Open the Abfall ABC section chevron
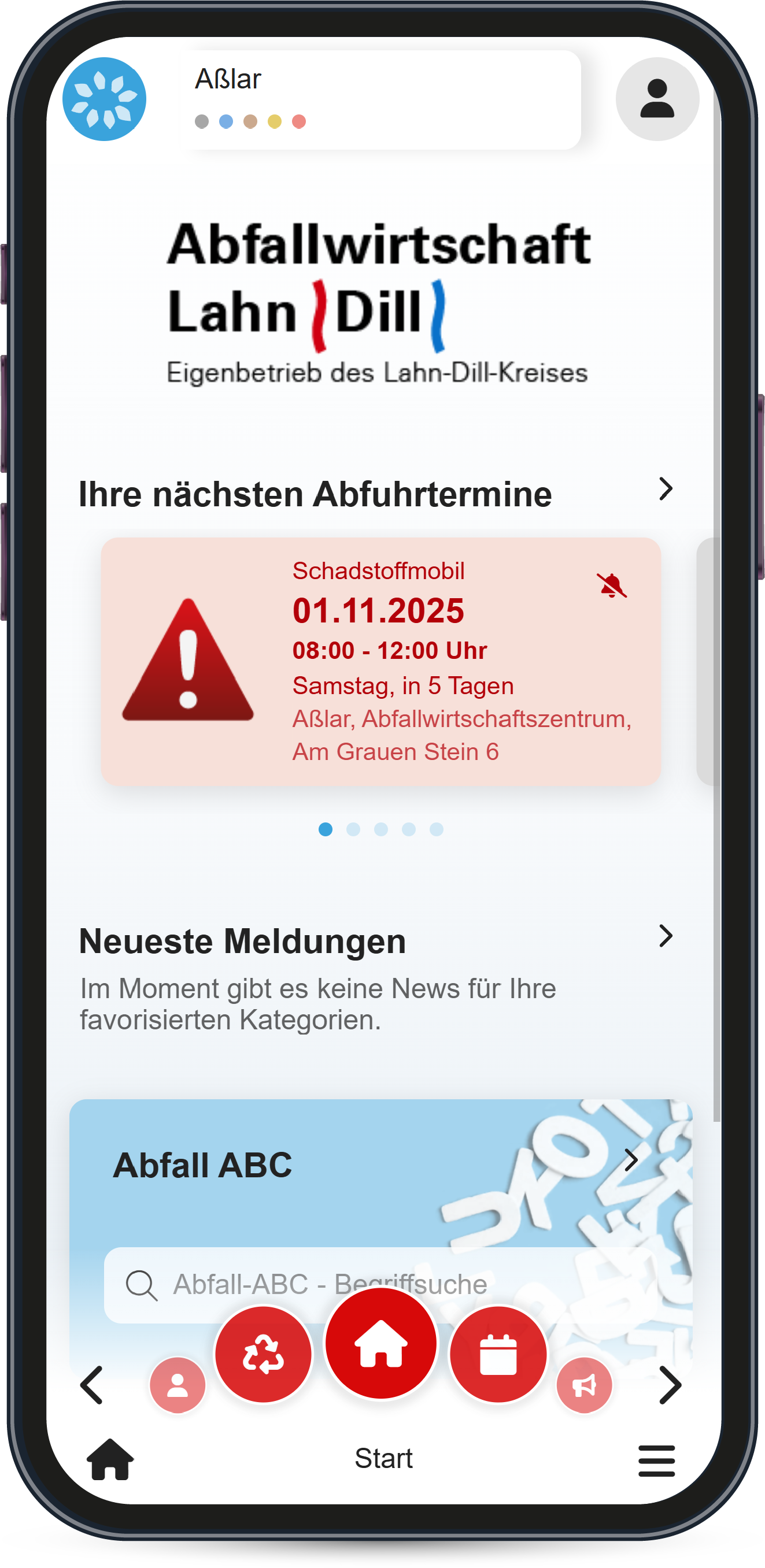The height and width of the screenshot is (1568, 765). pos(631,1160)
